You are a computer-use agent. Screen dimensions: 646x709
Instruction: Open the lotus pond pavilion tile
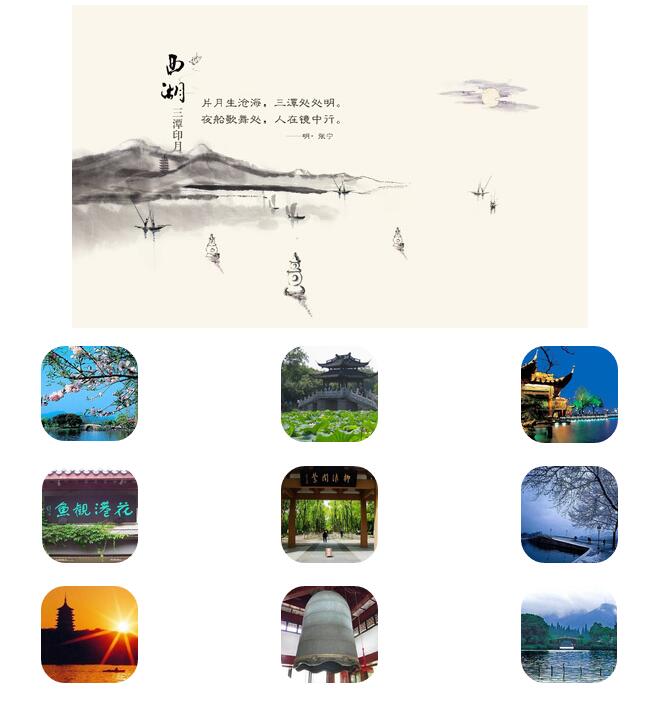point(329,393)
